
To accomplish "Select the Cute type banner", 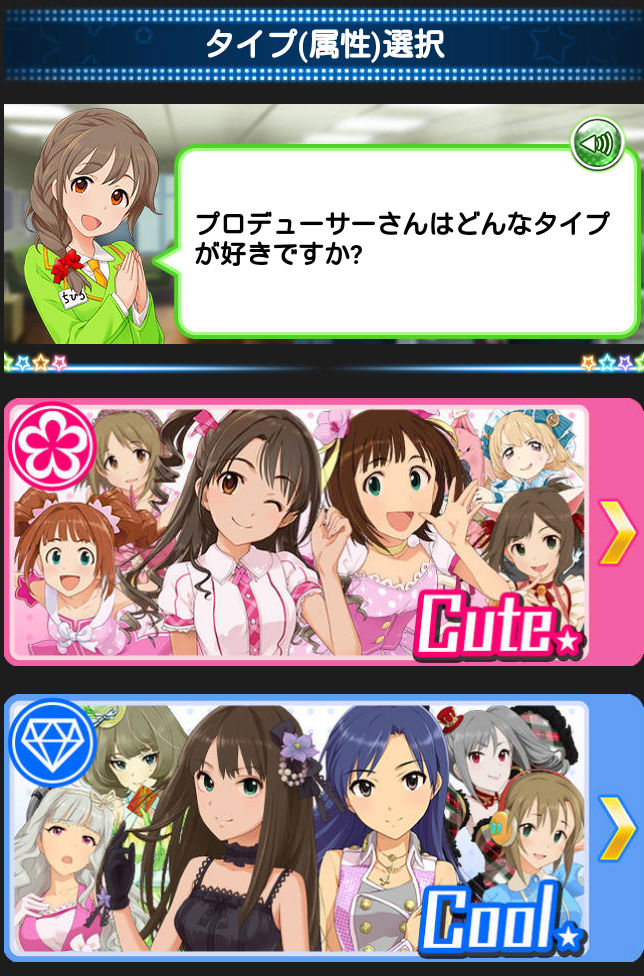I will 320,532.
